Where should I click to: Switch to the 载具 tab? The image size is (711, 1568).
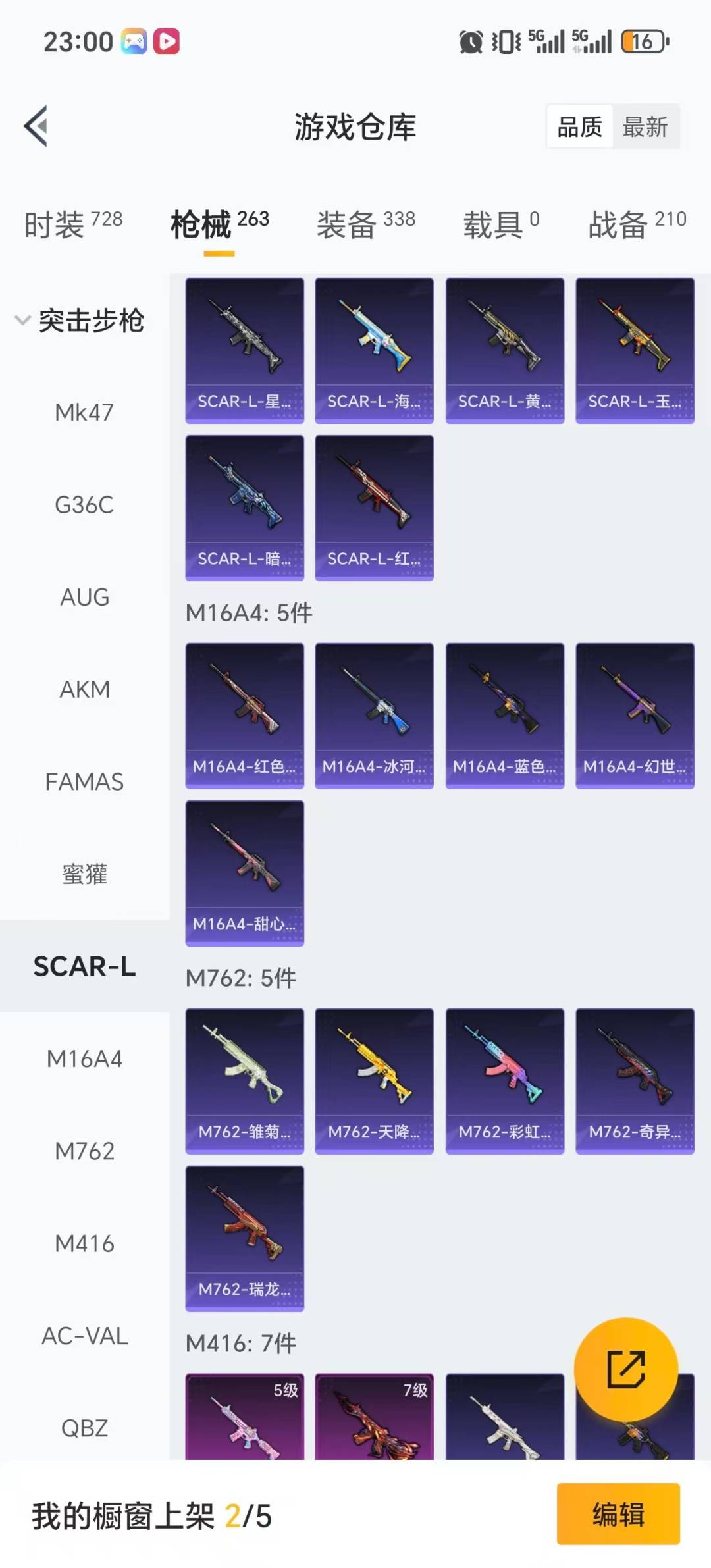(x=500, y=224)
